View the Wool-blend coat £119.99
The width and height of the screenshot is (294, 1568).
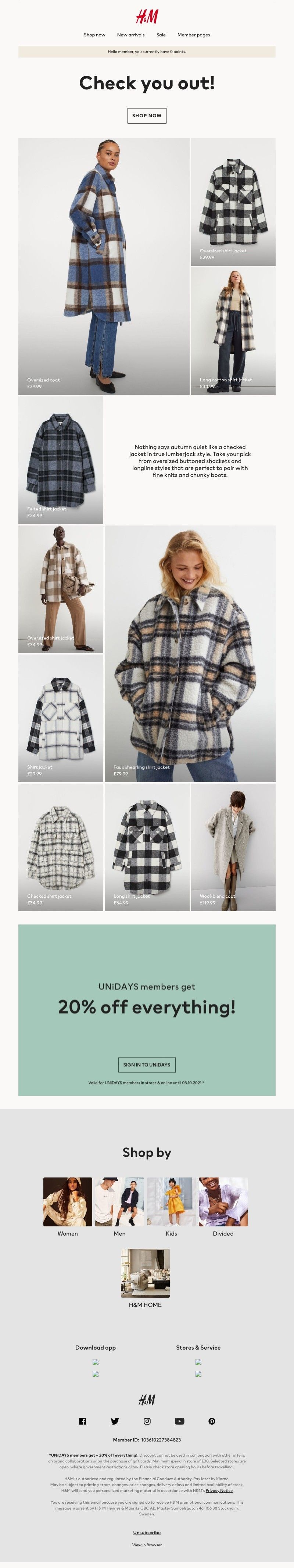pos(233,847)
